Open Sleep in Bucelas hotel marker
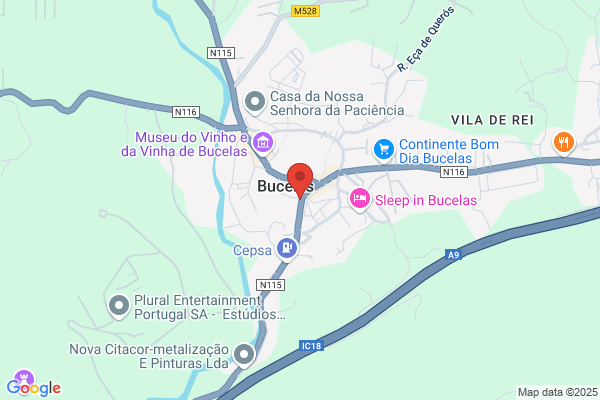Screen dimensions: 600x400 tap(360, 200)
